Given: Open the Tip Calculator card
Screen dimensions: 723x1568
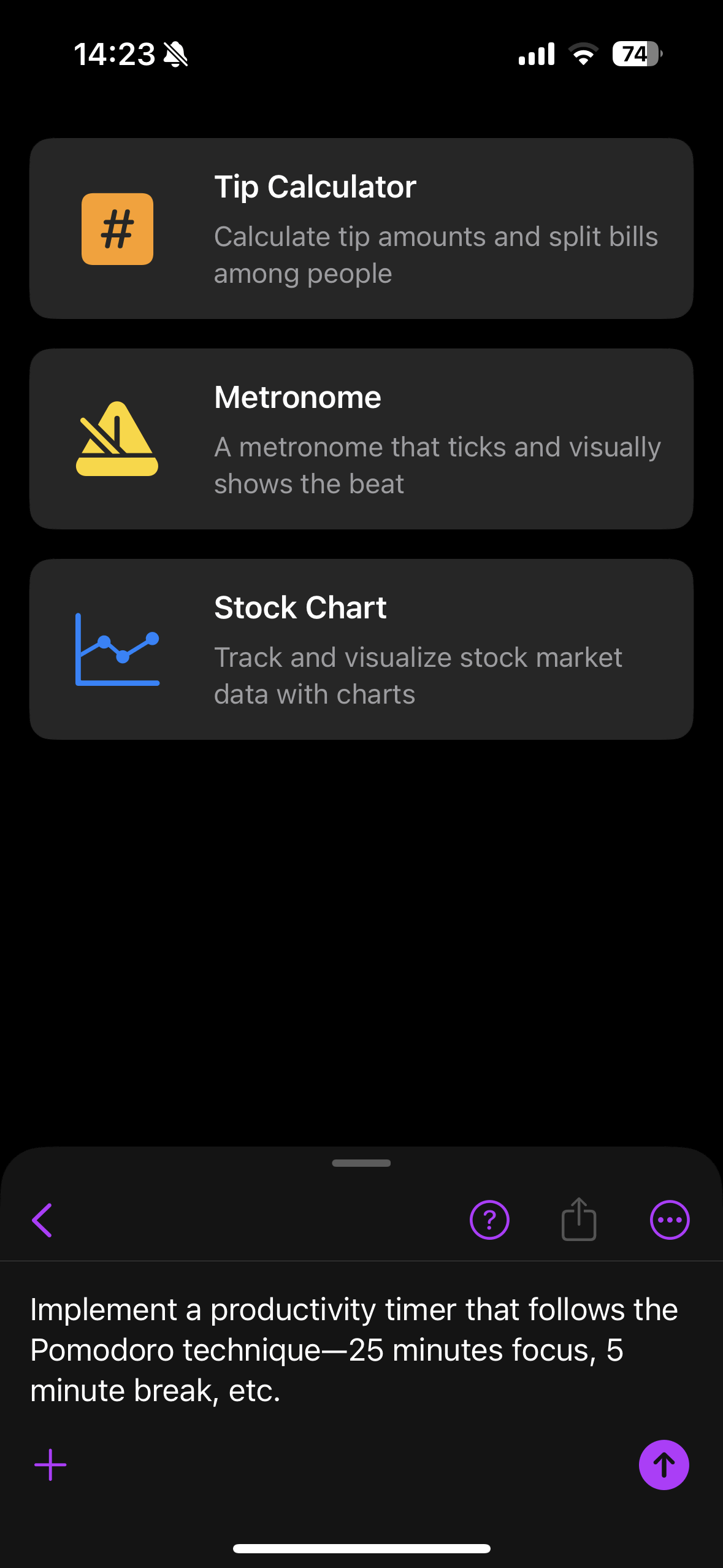Looking at the screenshot, I should [361, 228].
